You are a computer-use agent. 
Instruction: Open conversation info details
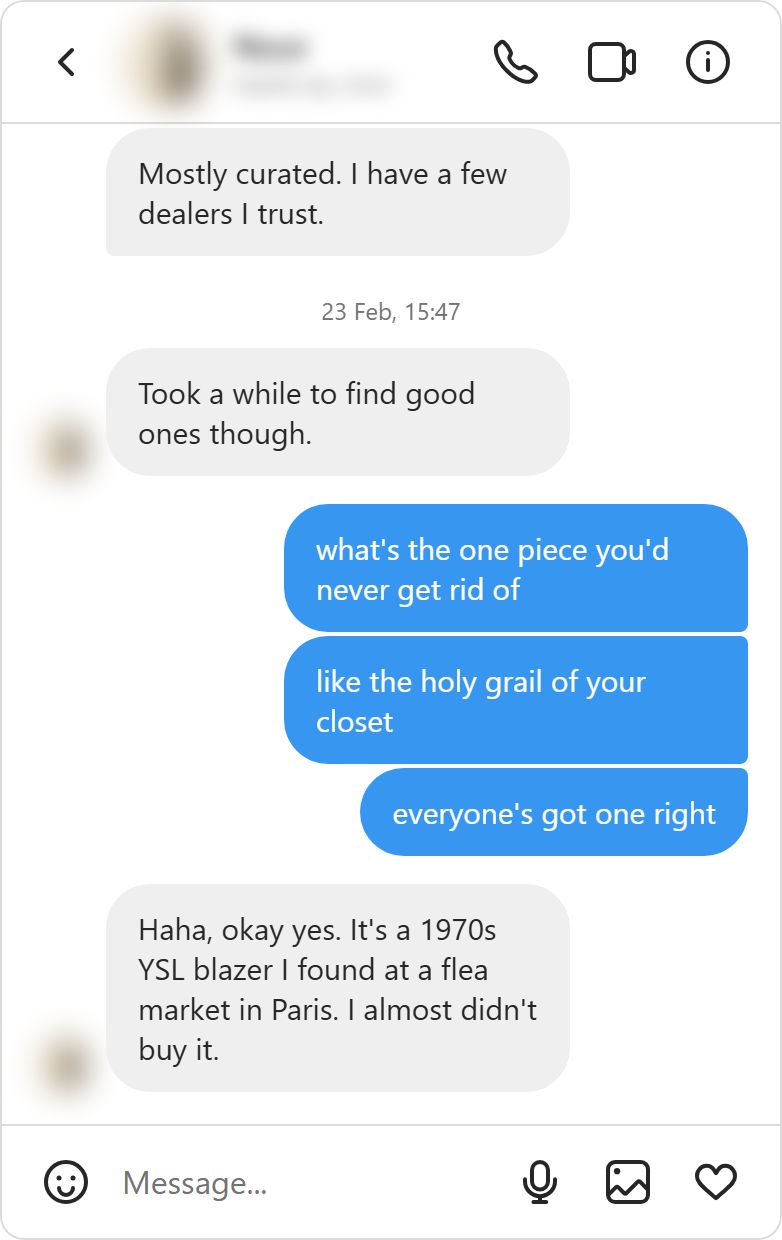[x=708, y=63]
